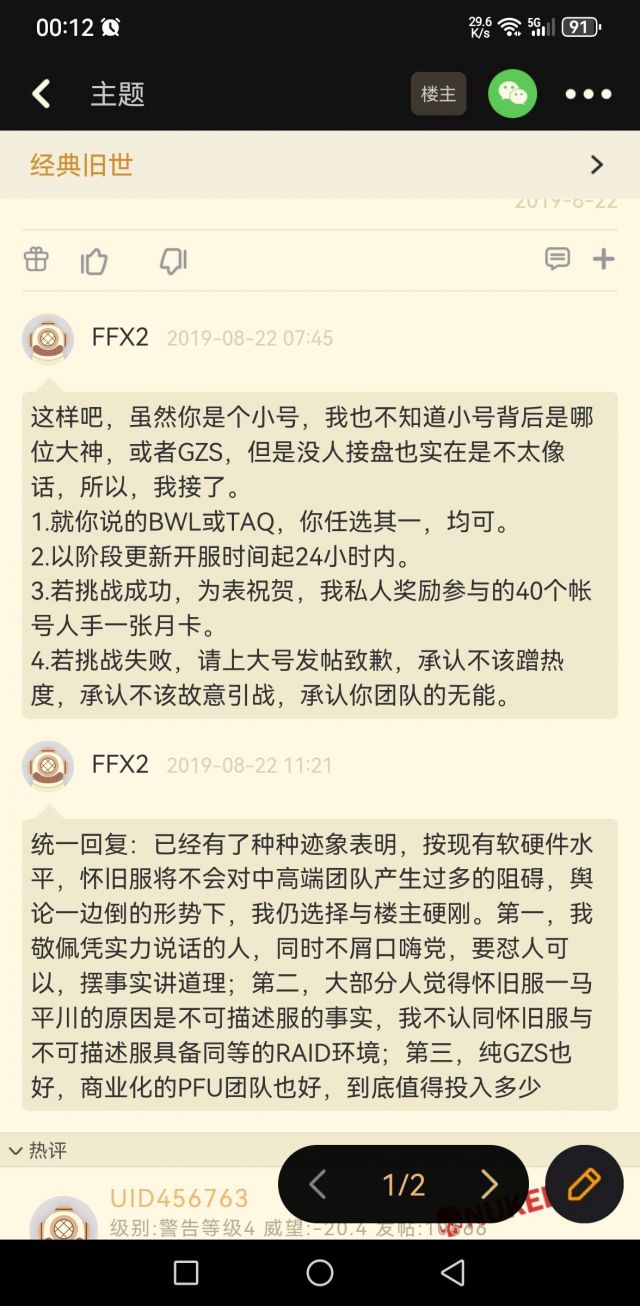Image resolution: width=640 pixels, height=1306 pixels.
Task: Go back from the 主题 page
Action: pyautogui.click(x=41, y=94)
